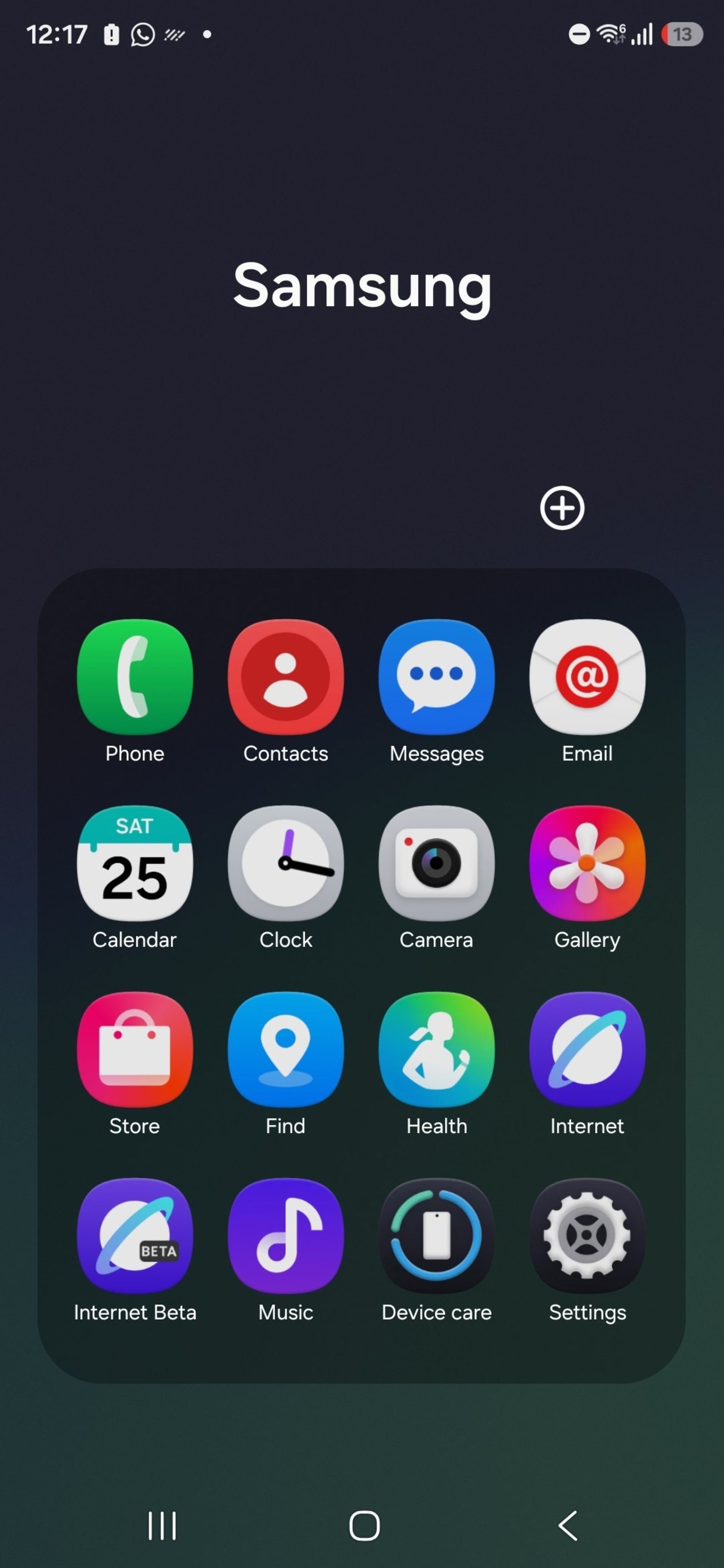Launch the Camera
This screenshot has height=1568, width=724.
(x=436, y=863)
